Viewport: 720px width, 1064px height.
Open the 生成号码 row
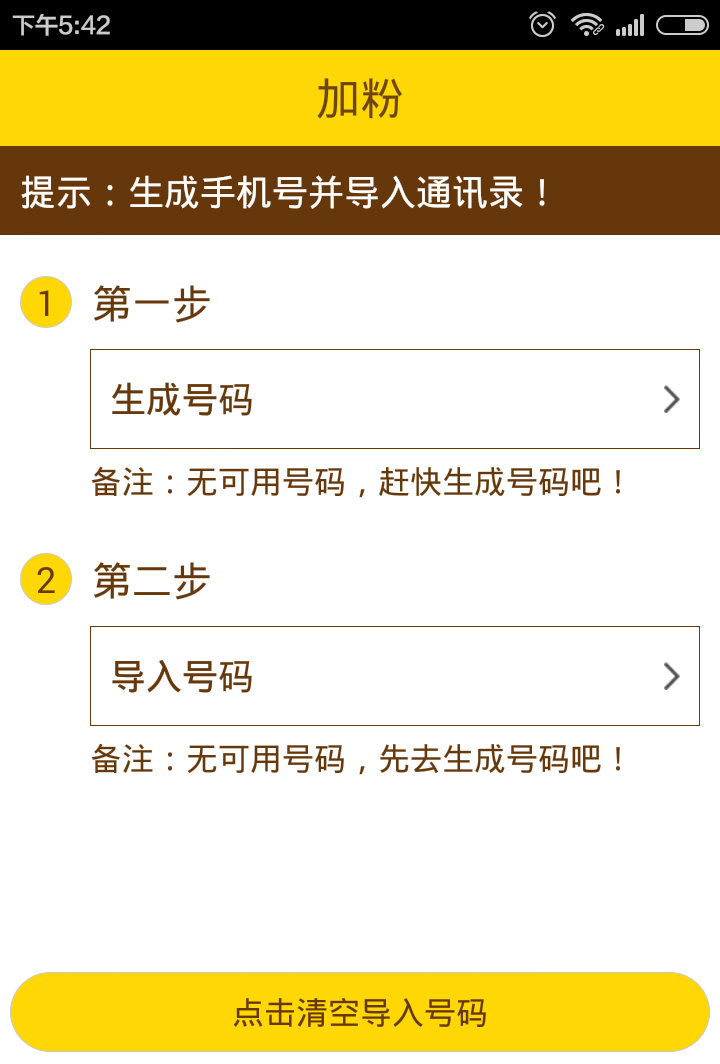point(394,399)
